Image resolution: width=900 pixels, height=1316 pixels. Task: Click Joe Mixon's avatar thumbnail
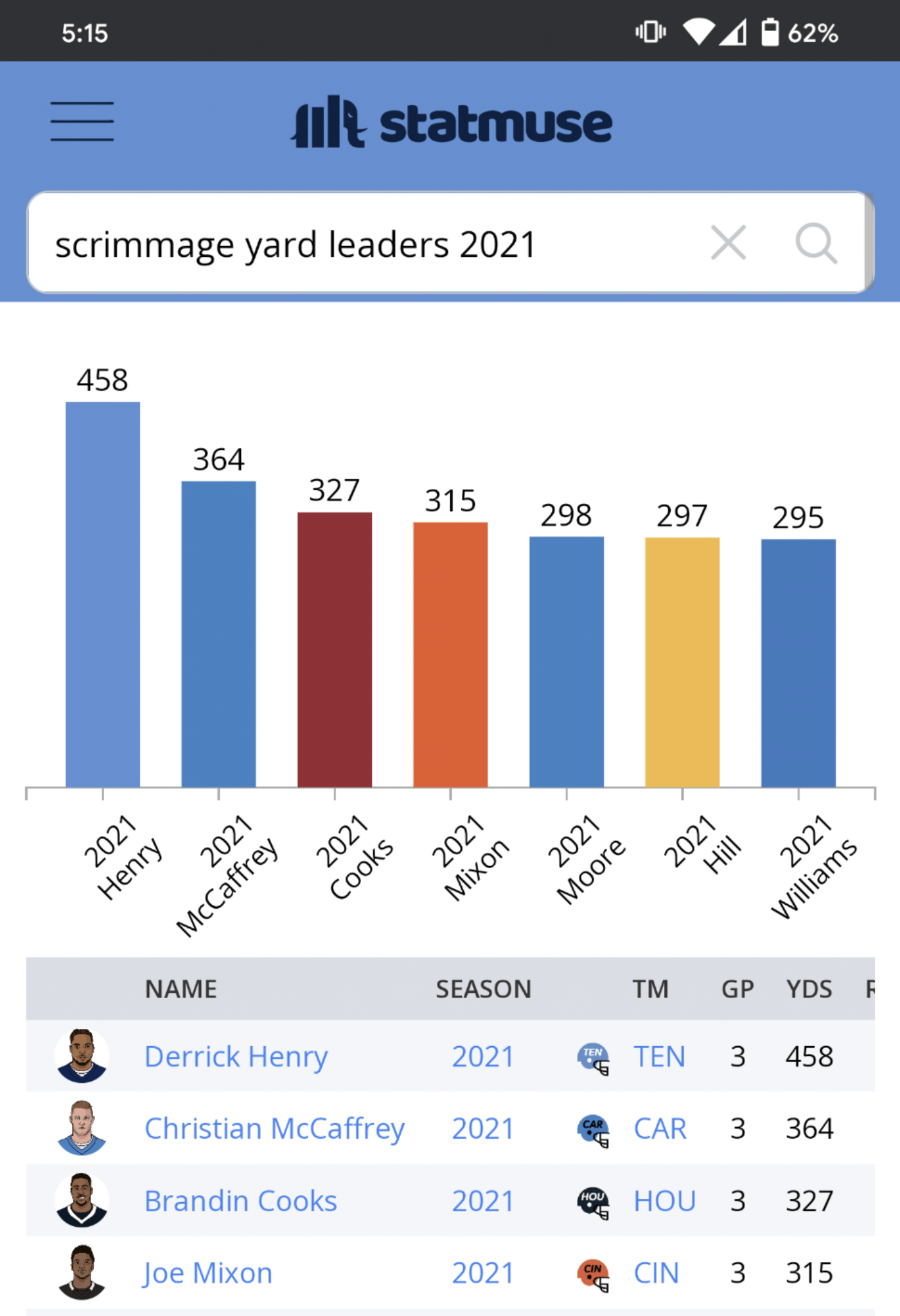[82, 1271]
